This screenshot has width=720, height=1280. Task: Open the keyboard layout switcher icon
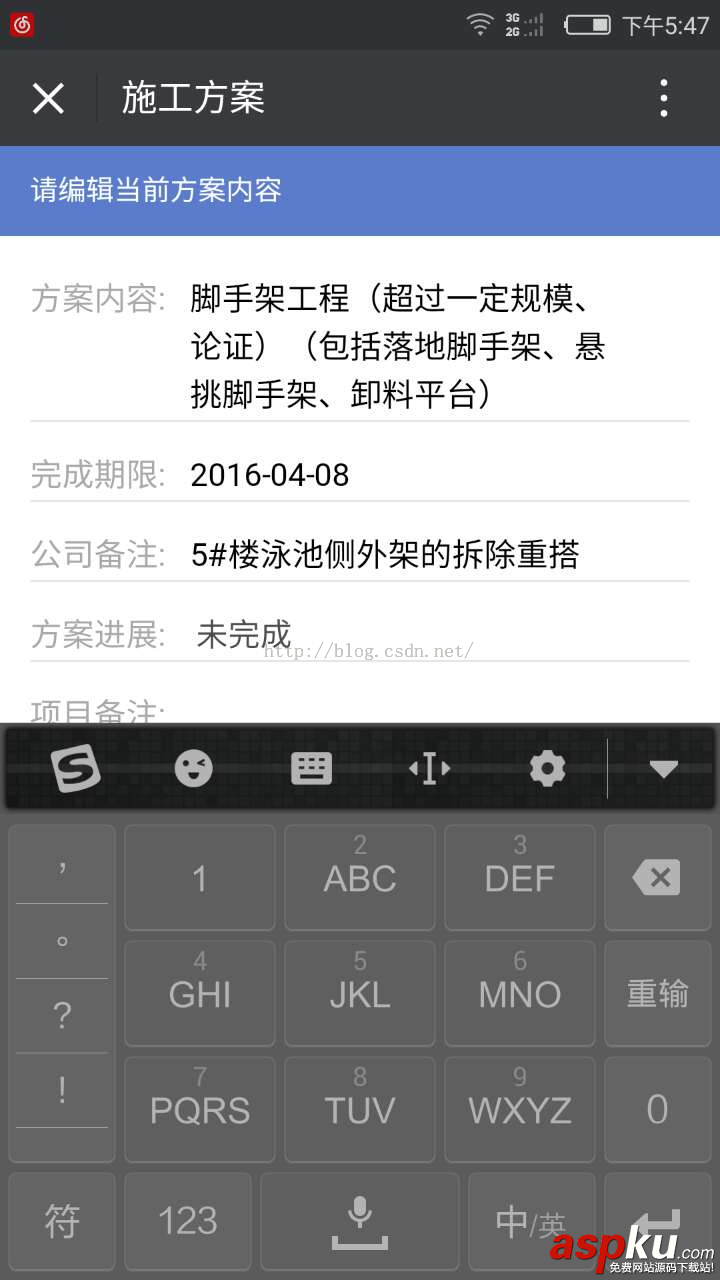coord(311,768)
